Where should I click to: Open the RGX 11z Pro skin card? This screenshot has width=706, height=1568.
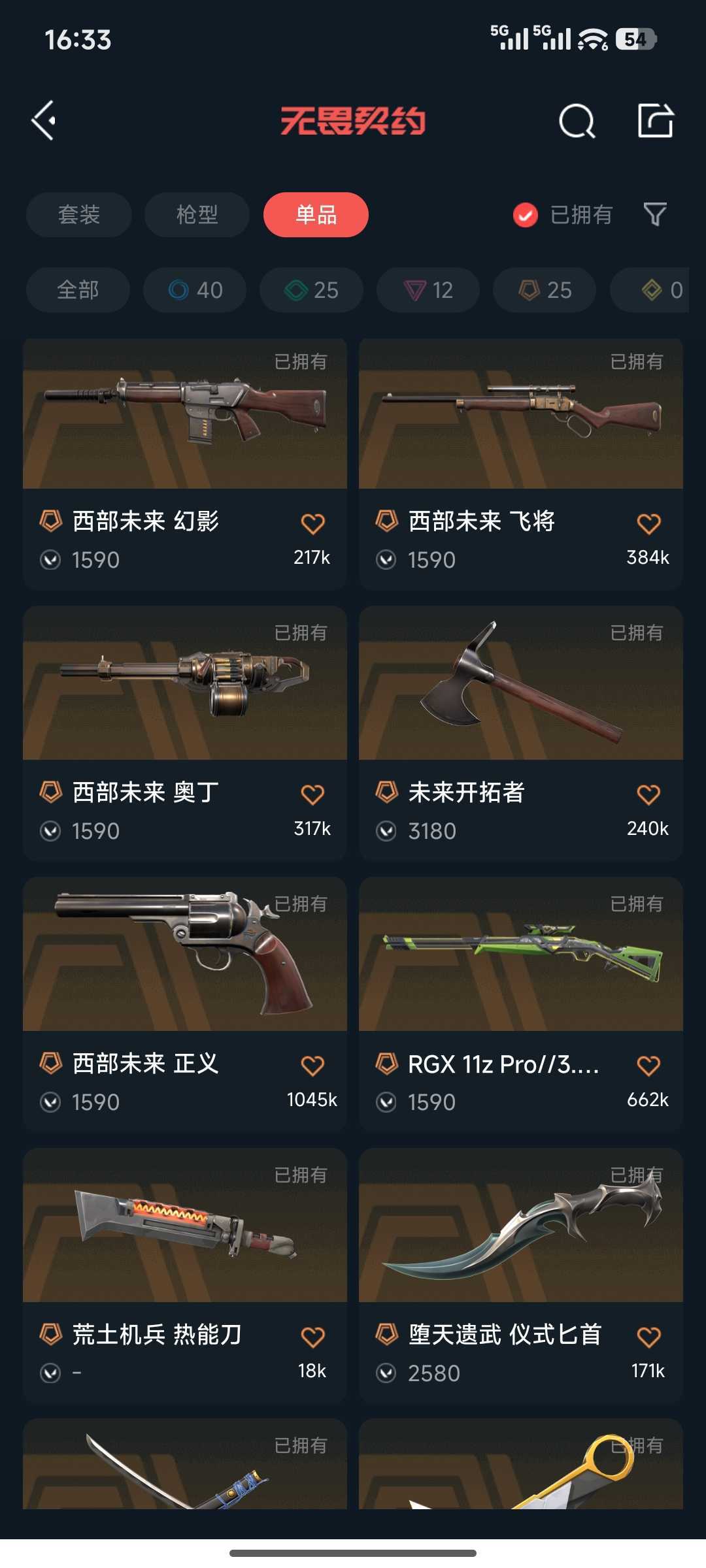pos(521,1005)
